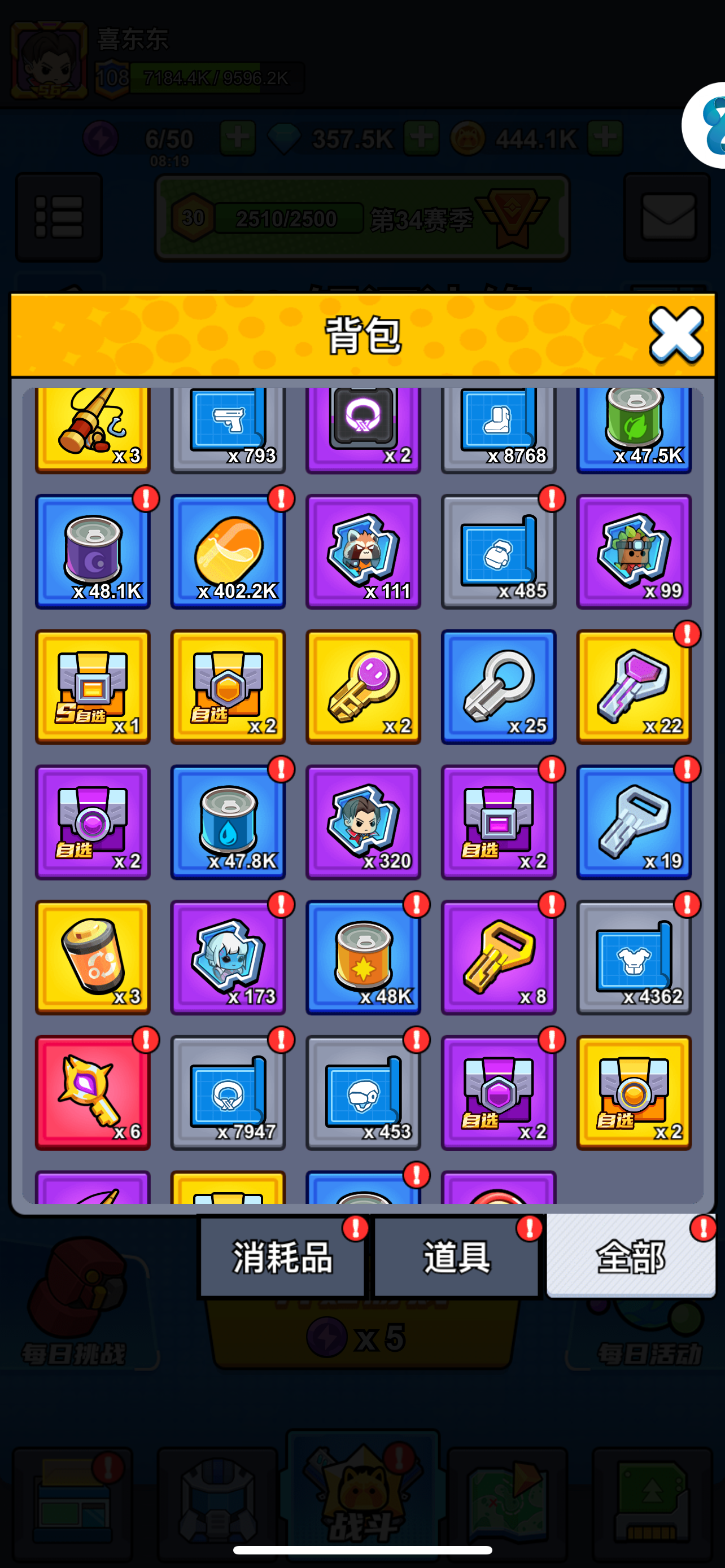Open the gold key item x8

(x=499, y=957)
